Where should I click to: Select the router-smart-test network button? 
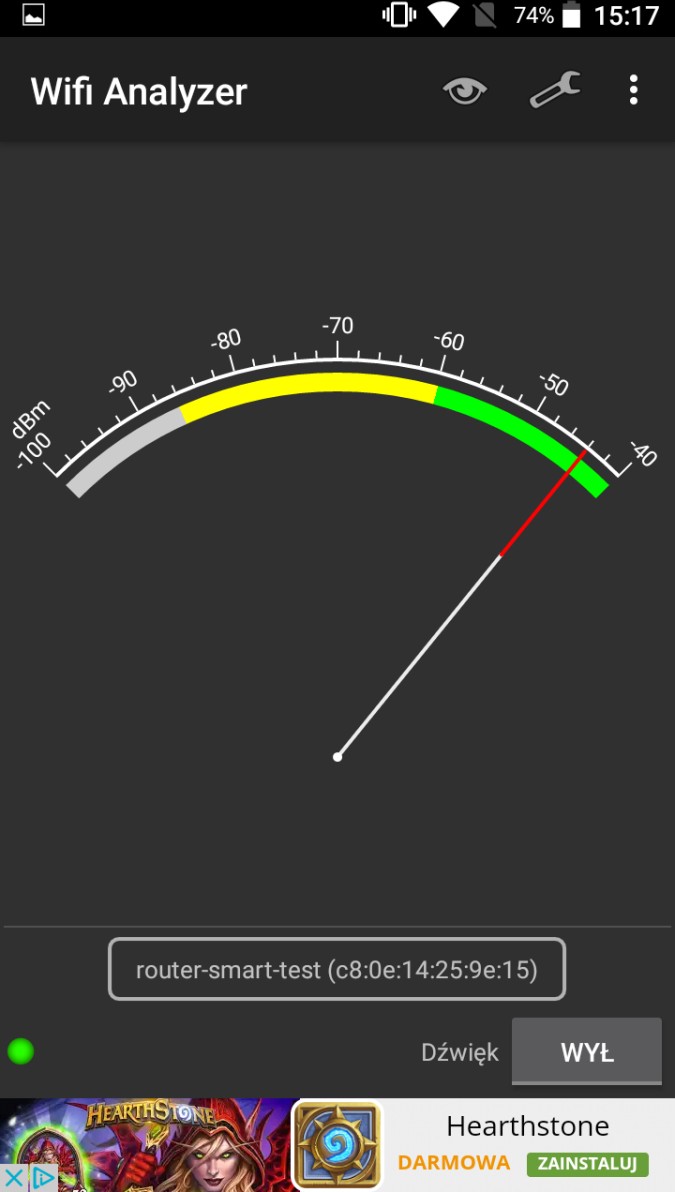tap(338, 968)
